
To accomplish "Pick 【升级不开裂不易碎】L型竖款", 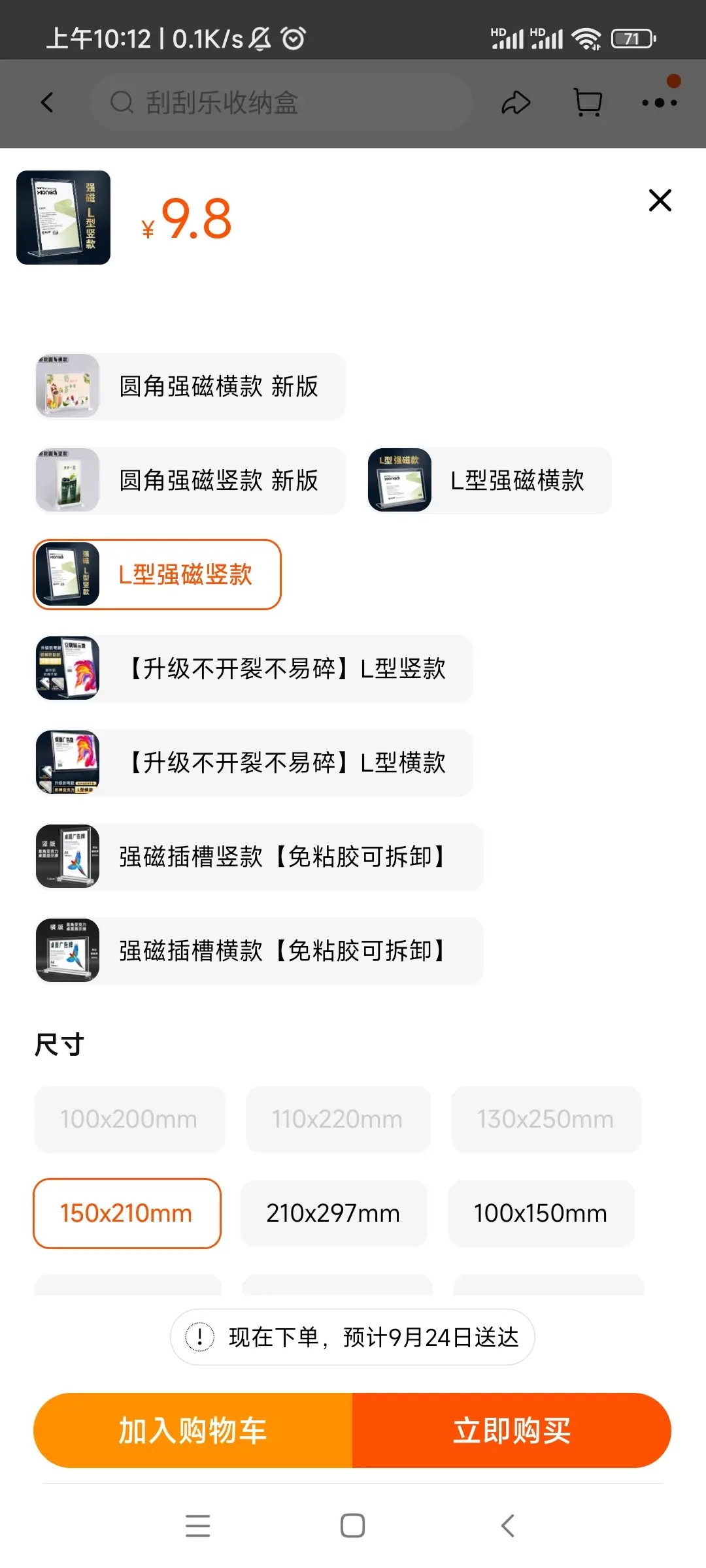I will (254, 668).
